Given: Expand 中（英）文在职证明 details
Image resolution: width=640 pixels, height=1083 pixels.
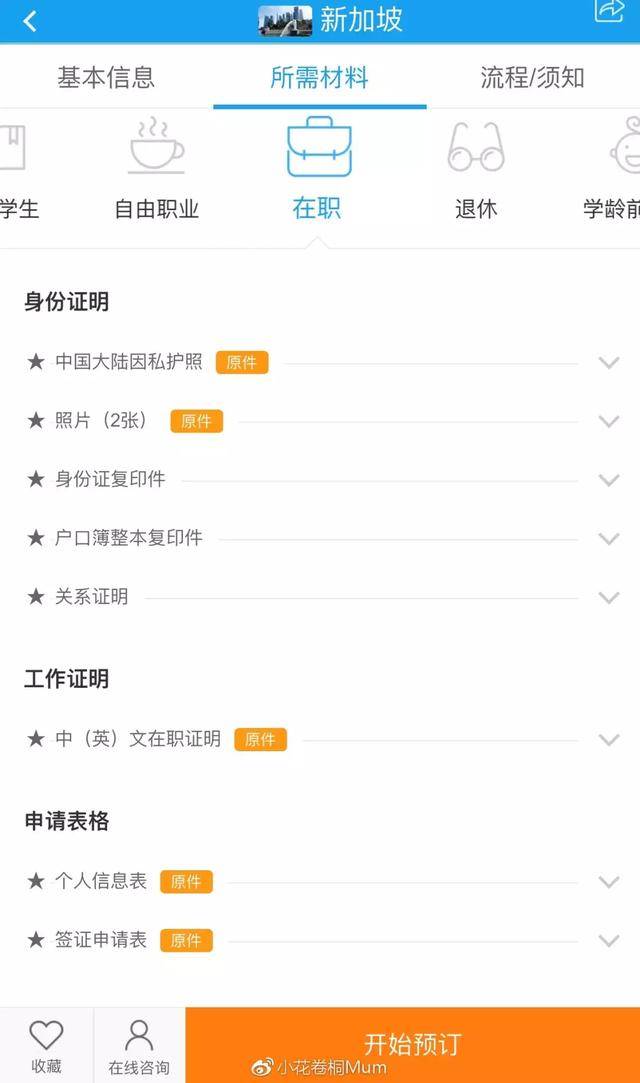Looking at the screenshot, I should [x=608, y=740].
